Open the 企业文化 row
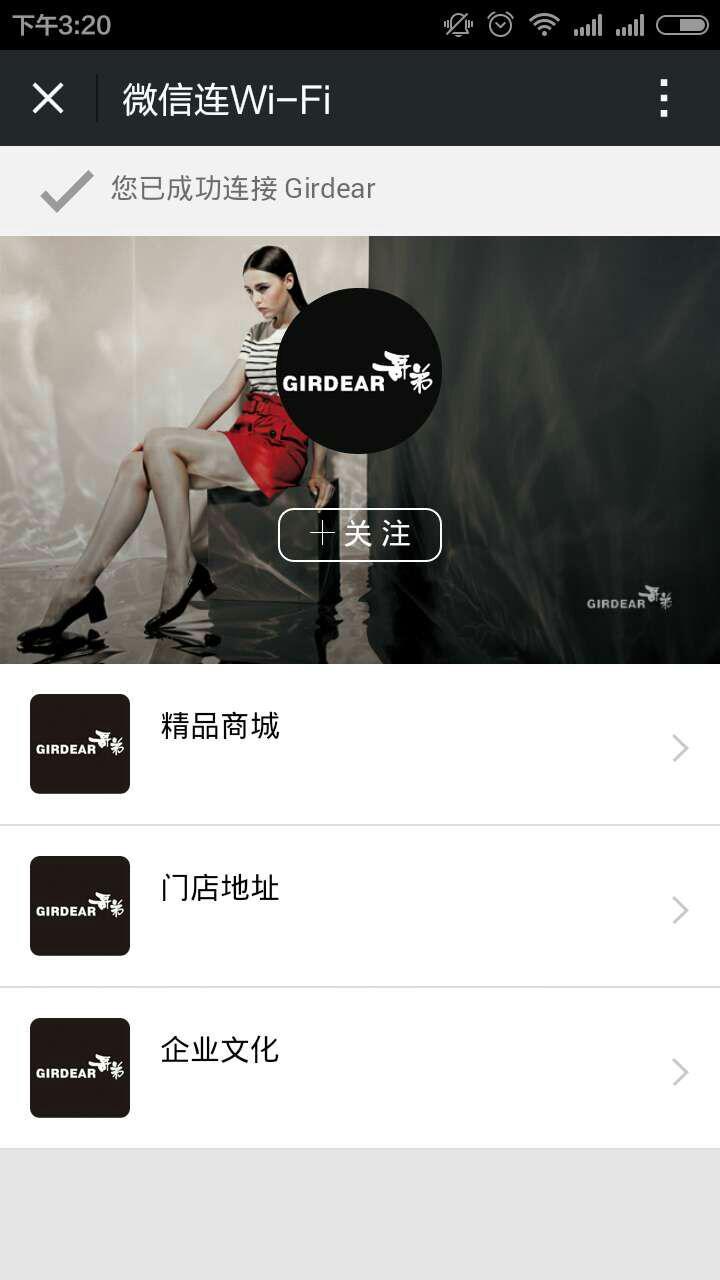 click(360, 1069)
